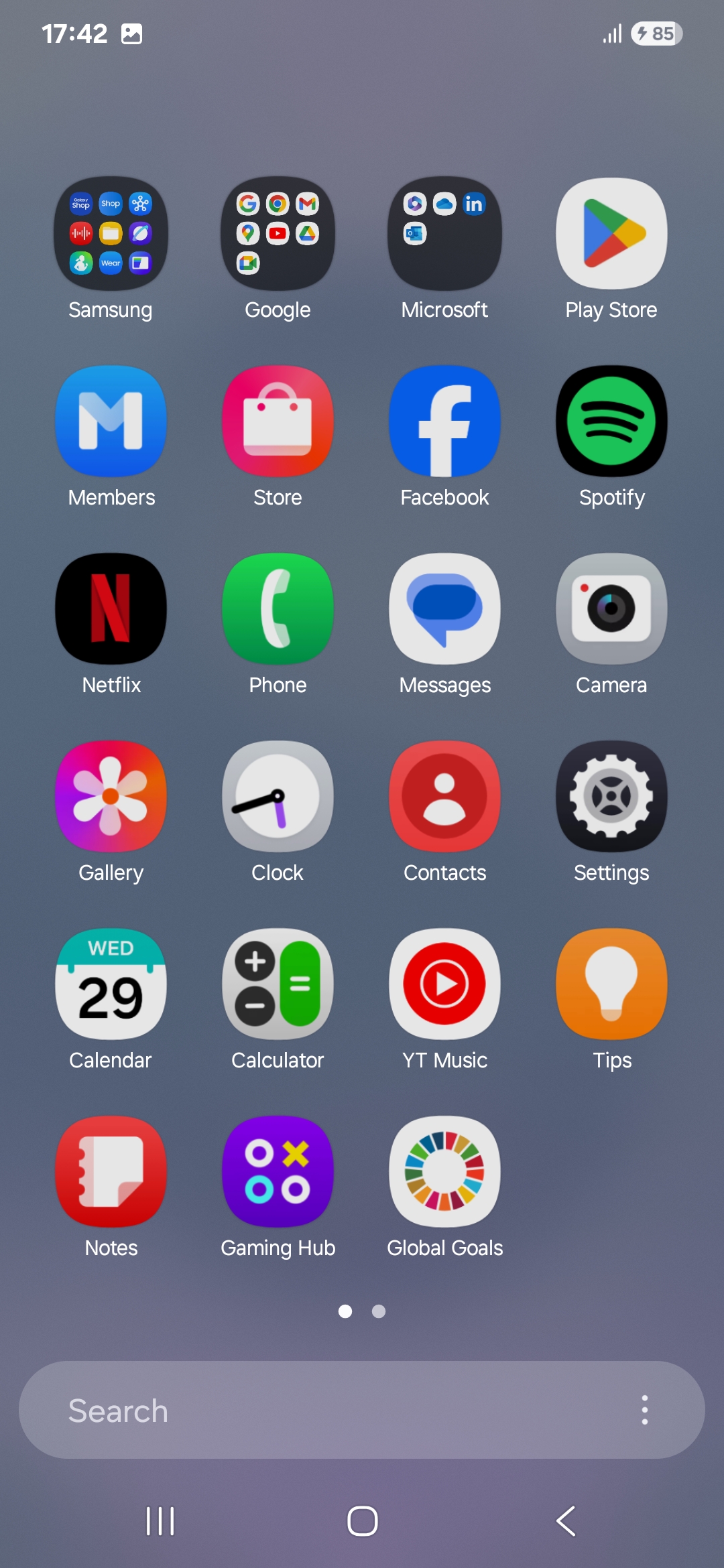Tap the recent apps navigation button
The height and width of the screenshot is (1568, 724).
[x=160, y=1521]
